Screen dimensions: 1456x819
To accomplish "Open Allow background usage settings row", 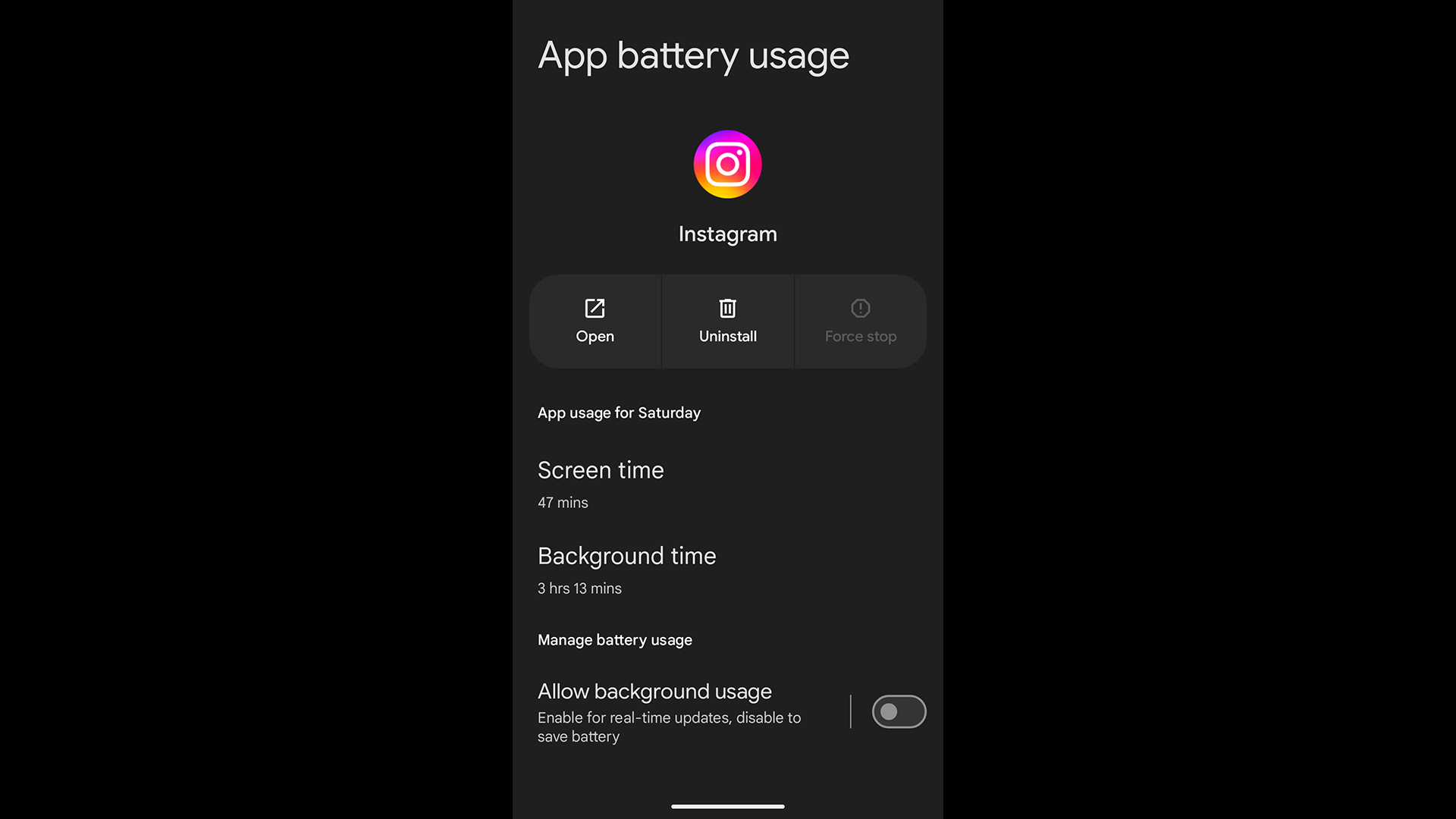I will coord(682,713).
